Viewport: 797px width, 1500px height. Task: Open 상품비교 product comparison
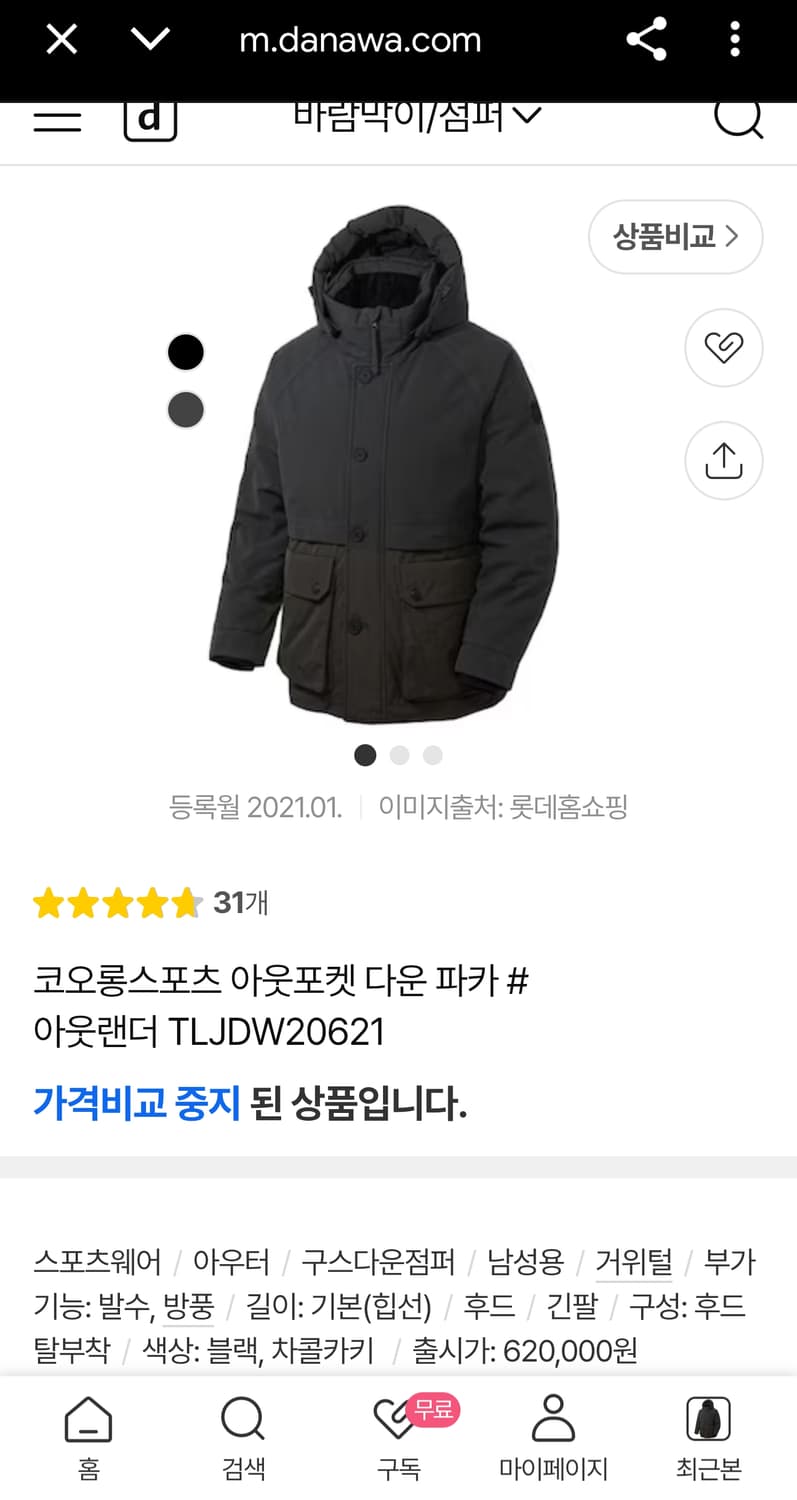pyautogui.click(x=675, y=237)
